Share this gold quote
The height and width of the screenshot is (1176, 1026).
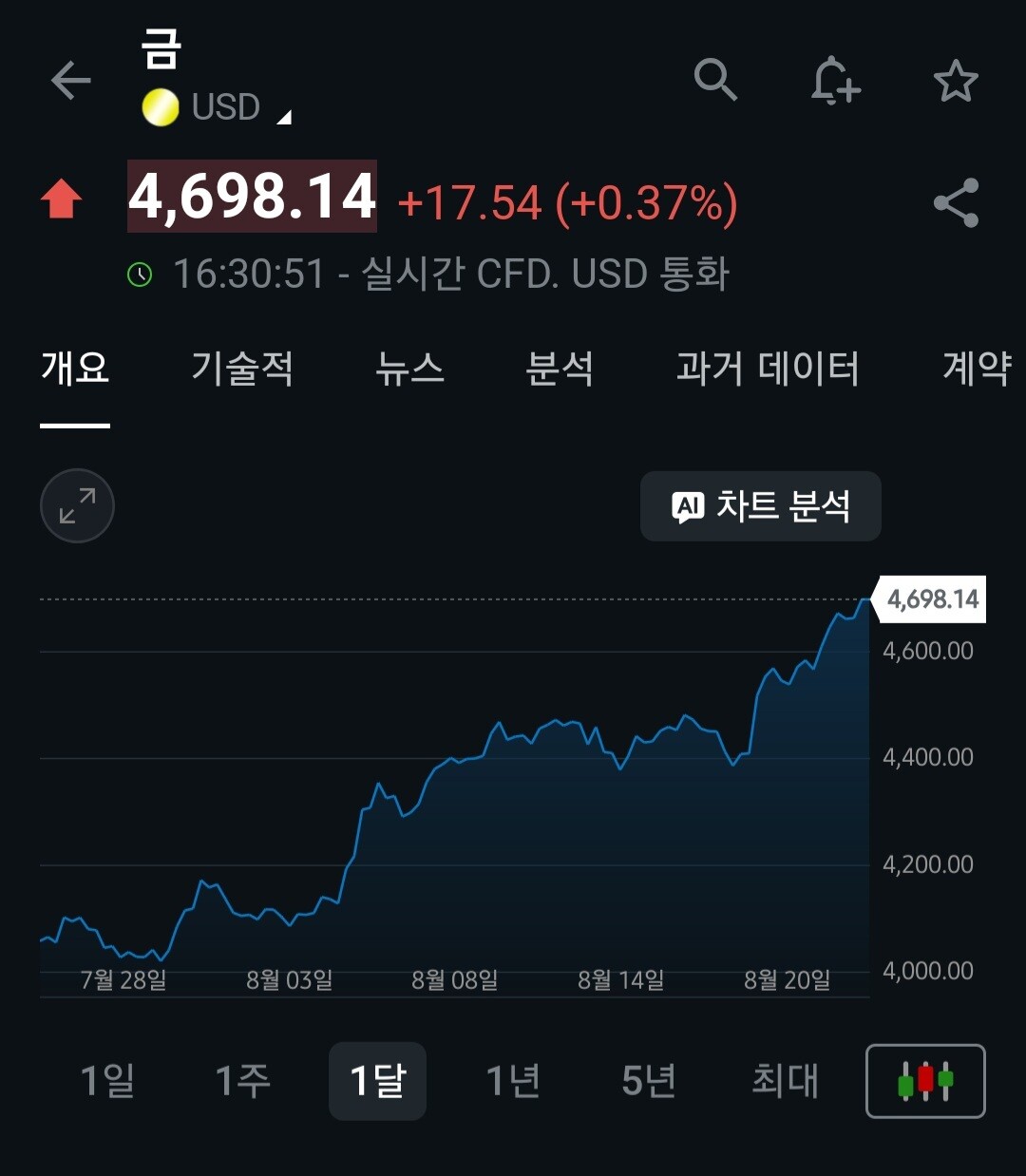(956, 202)
